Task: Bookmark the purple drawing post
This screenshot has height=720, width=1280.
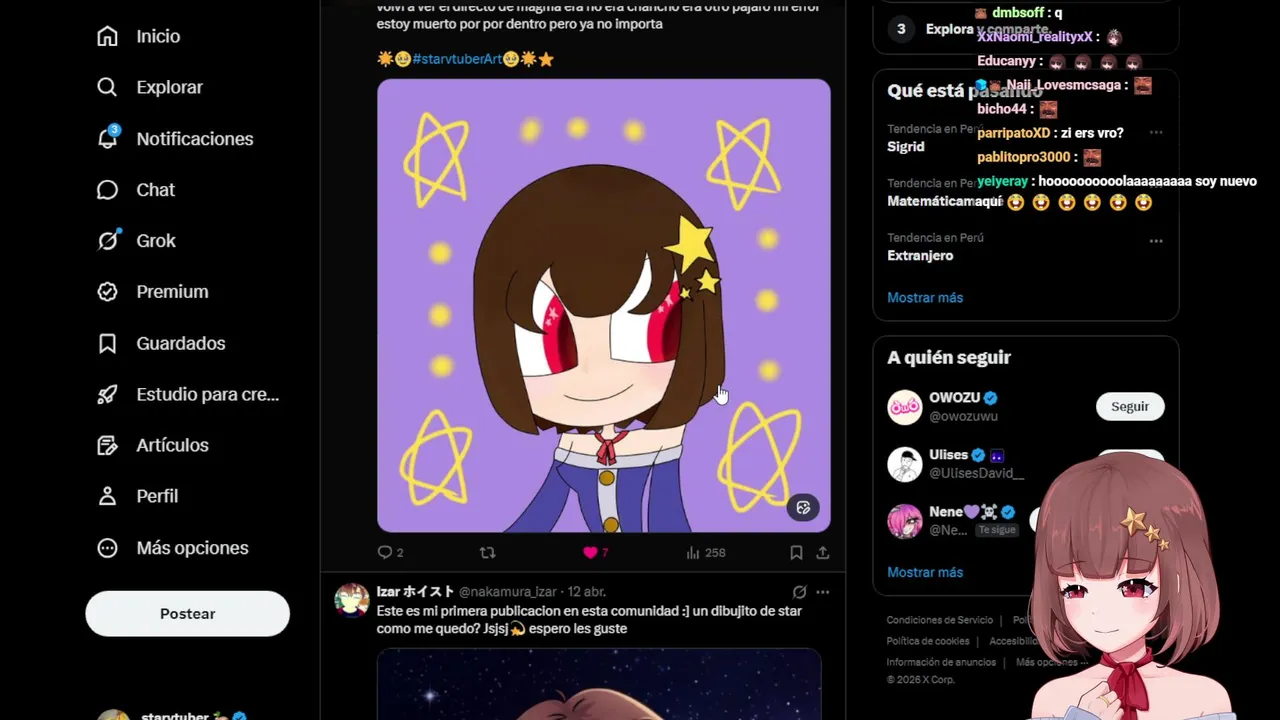Action: [x=796, y=552]
